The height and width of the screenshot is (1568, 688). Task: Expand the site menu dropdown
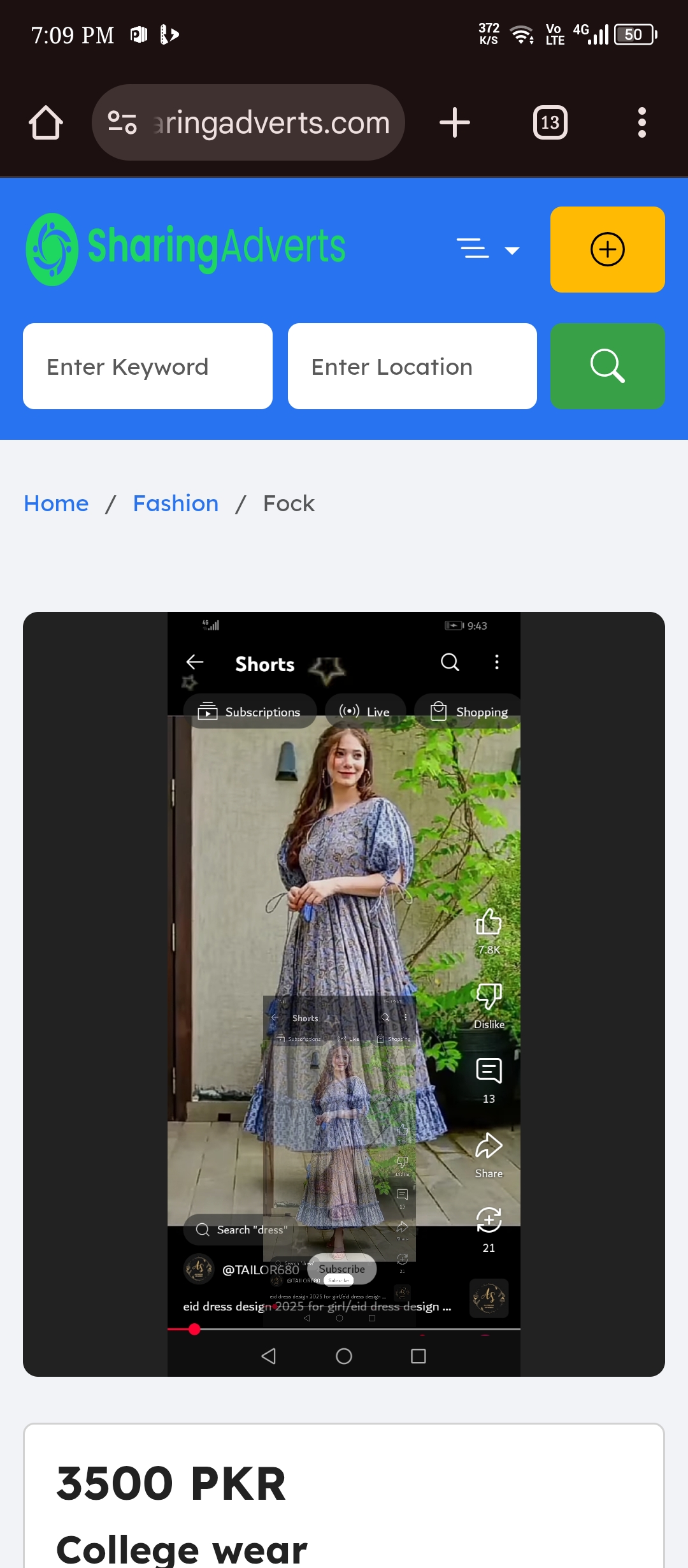pos(488,249)
